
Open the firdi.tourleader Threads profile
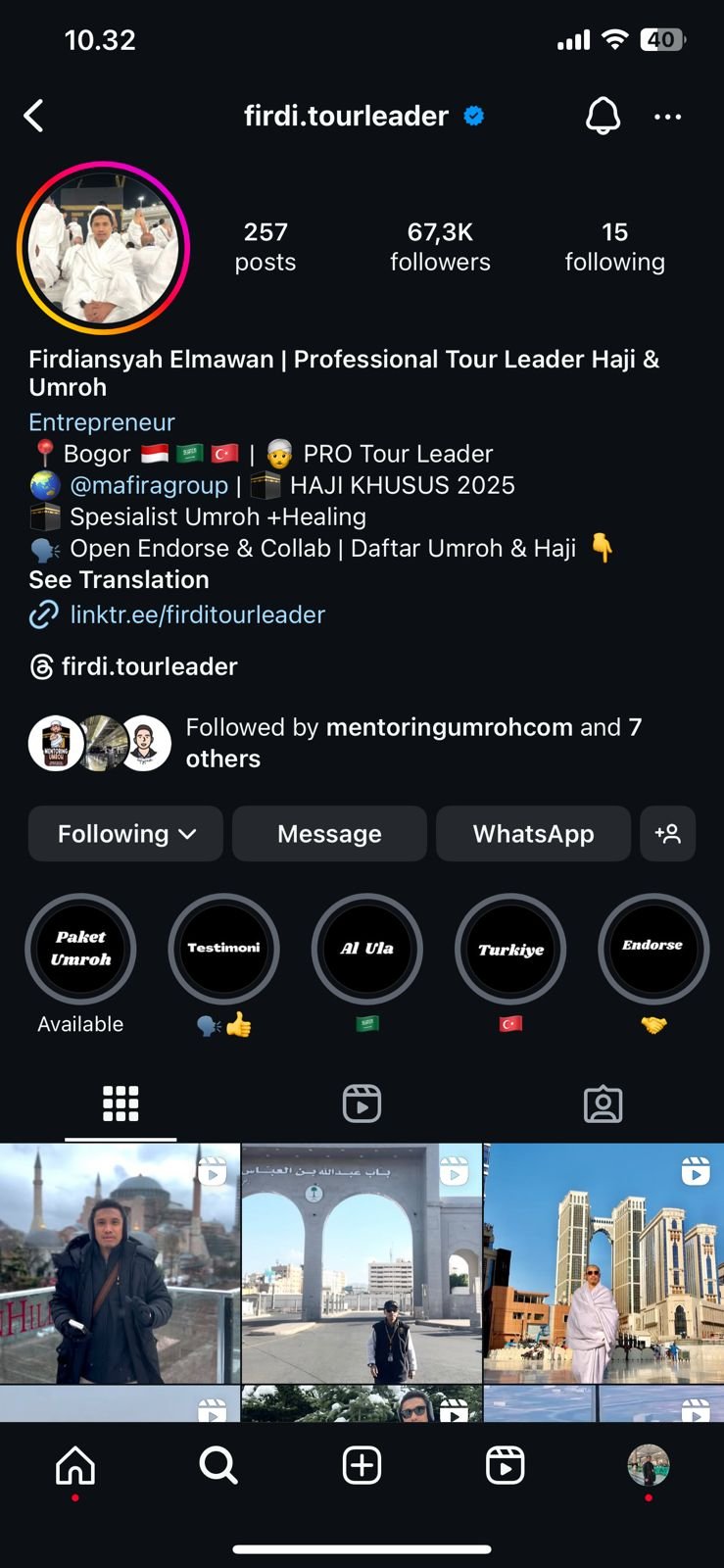pos(149,666)
